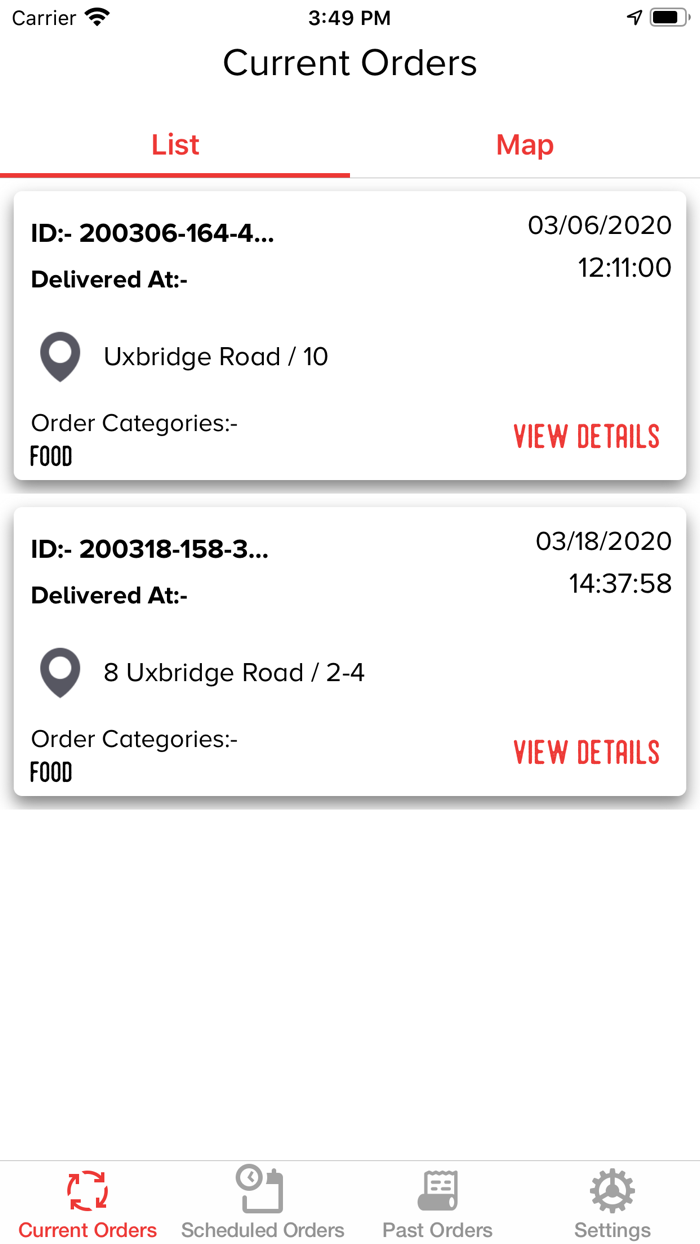Image resolution: width=700 pixels, height=1244 pixels.
Task: Select the List tab
Action: click(x=175, y=145)
